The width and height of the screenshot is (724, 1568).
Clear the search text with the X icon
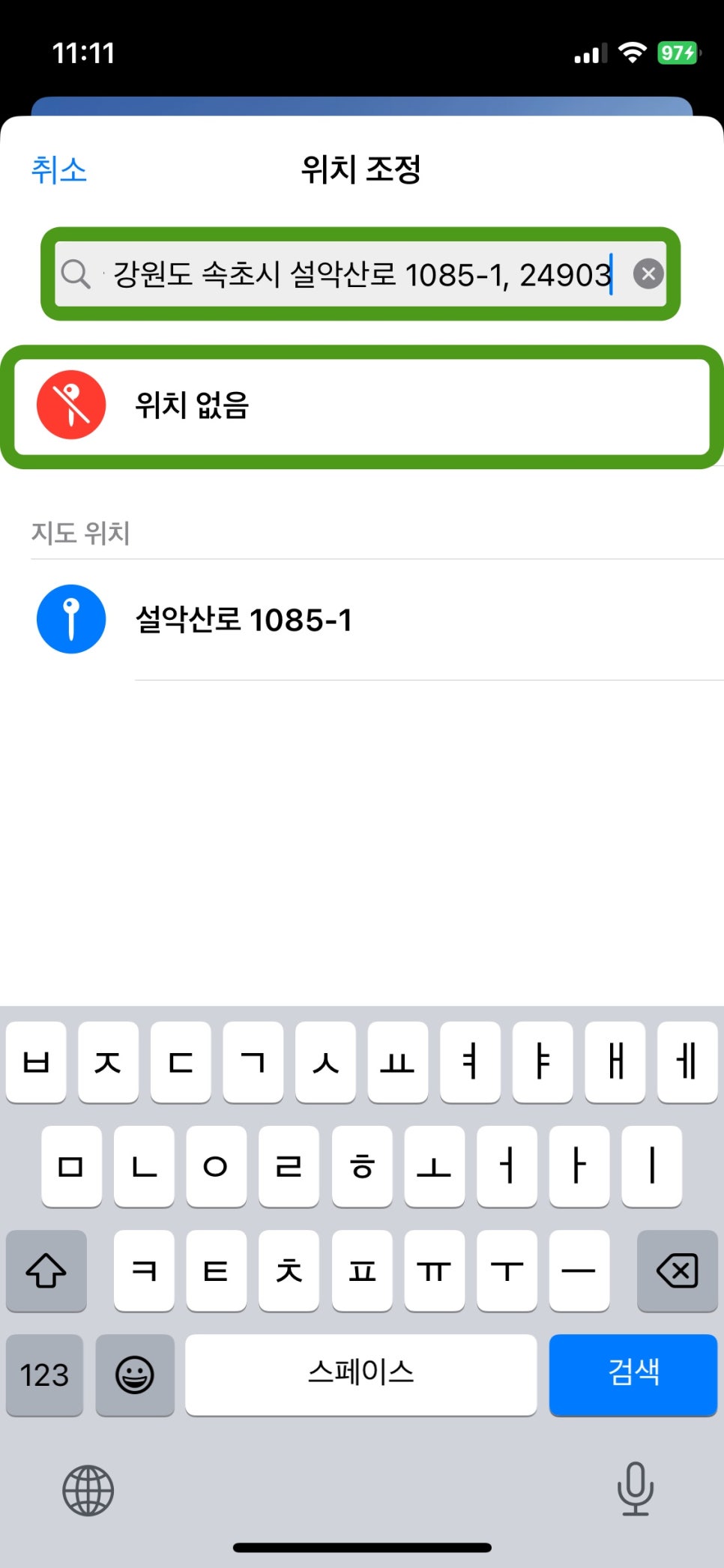[x=648, y=274]
